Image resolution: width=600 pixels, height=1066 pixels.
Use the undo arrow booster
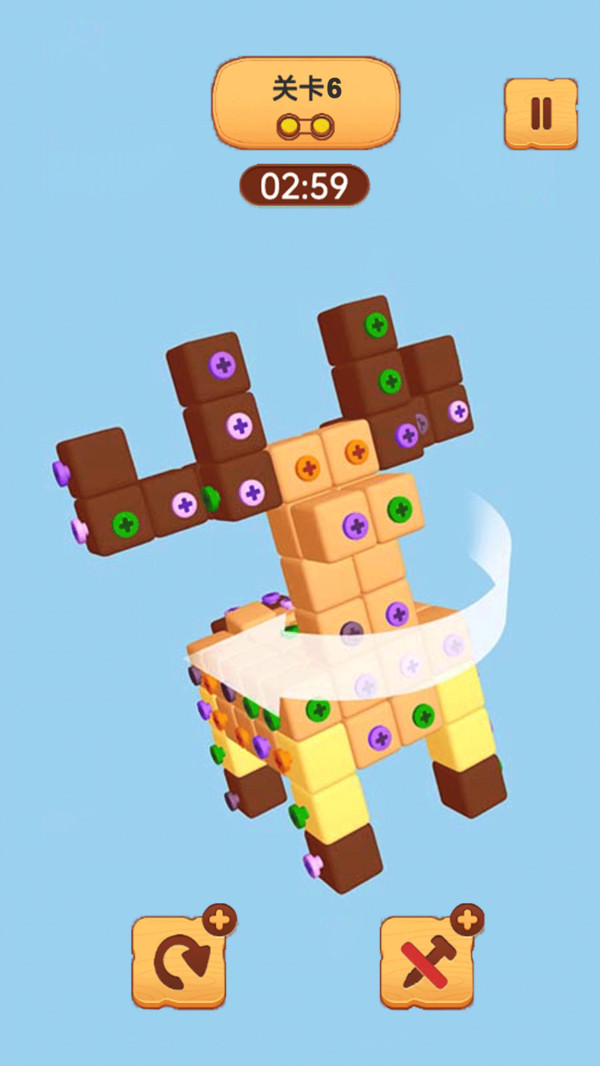click(180, 961)
